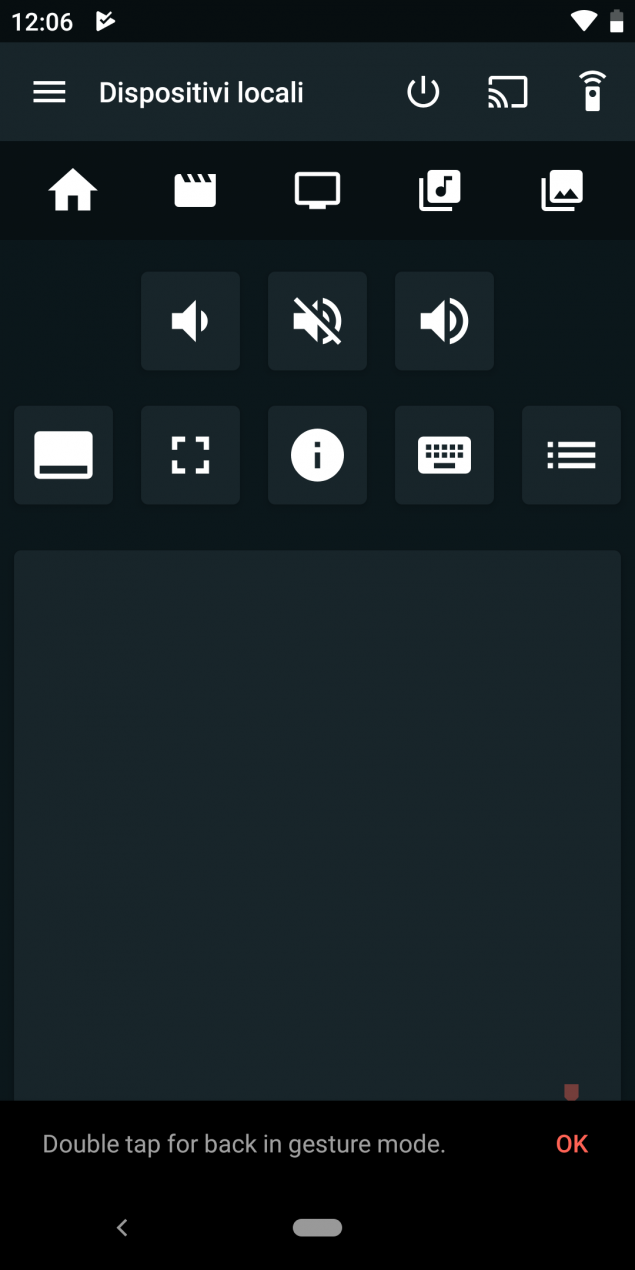Open the remote control icon
This screenshot has height=1270, width=635.
pyautogui.click(x=593, y=92)
